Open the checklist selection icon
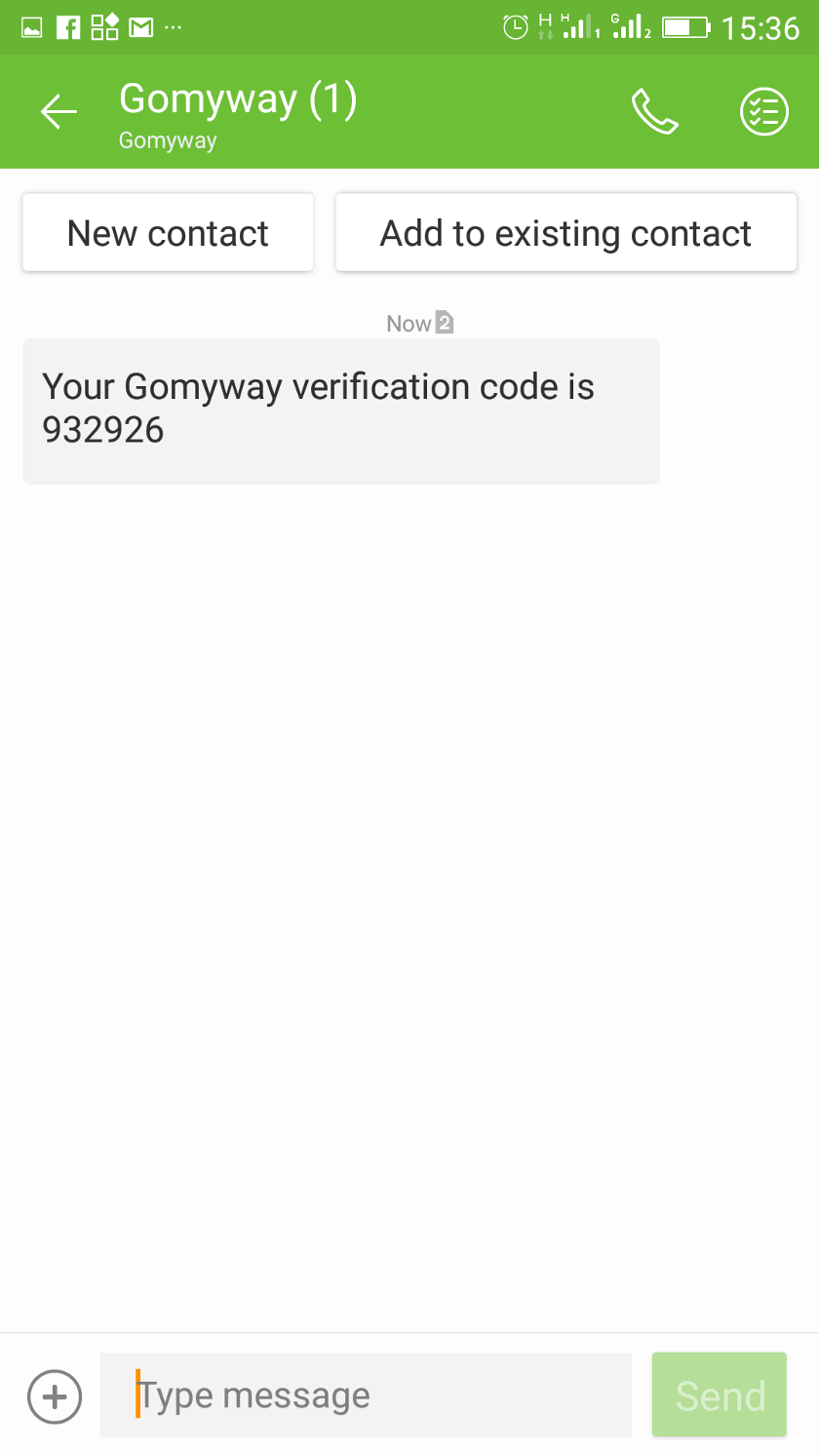 [x=764, y=112]
